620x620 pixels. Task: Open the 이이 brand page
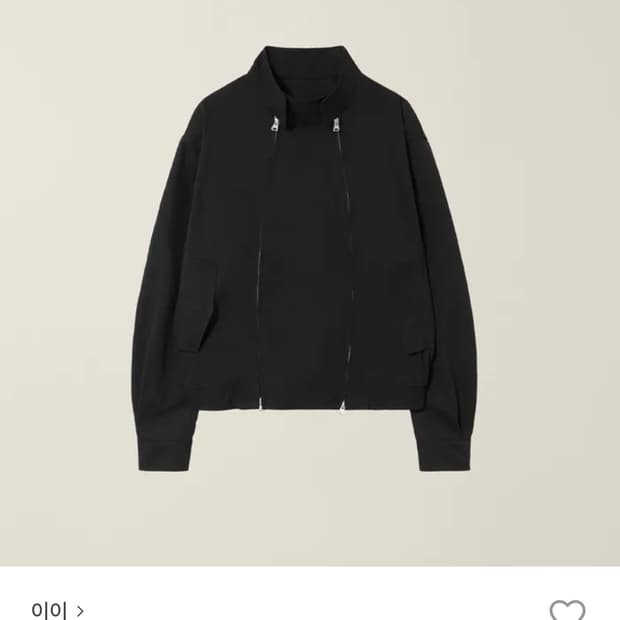tap(57, 609)
